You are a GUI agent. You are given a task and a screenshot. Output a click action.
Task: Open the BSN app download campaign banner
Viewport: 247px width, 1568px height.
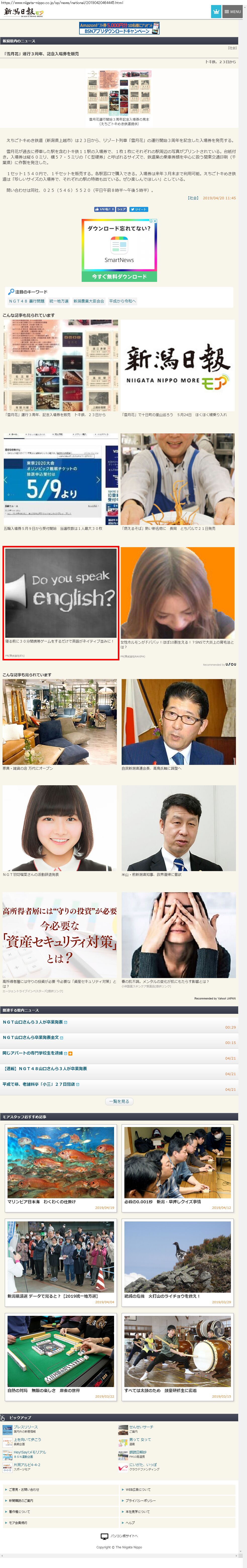click(119, 28)
